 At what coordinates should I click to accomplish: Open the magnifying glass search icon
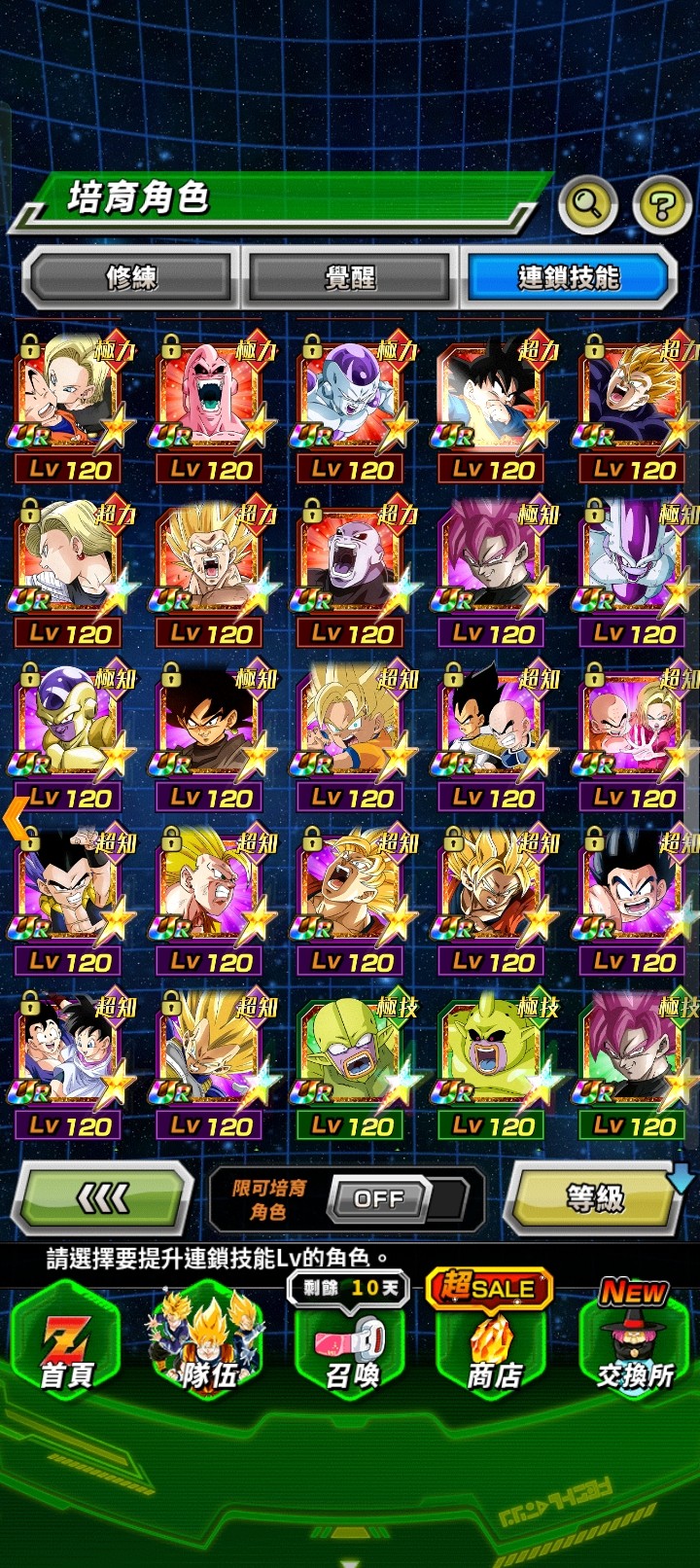point(588,204)
